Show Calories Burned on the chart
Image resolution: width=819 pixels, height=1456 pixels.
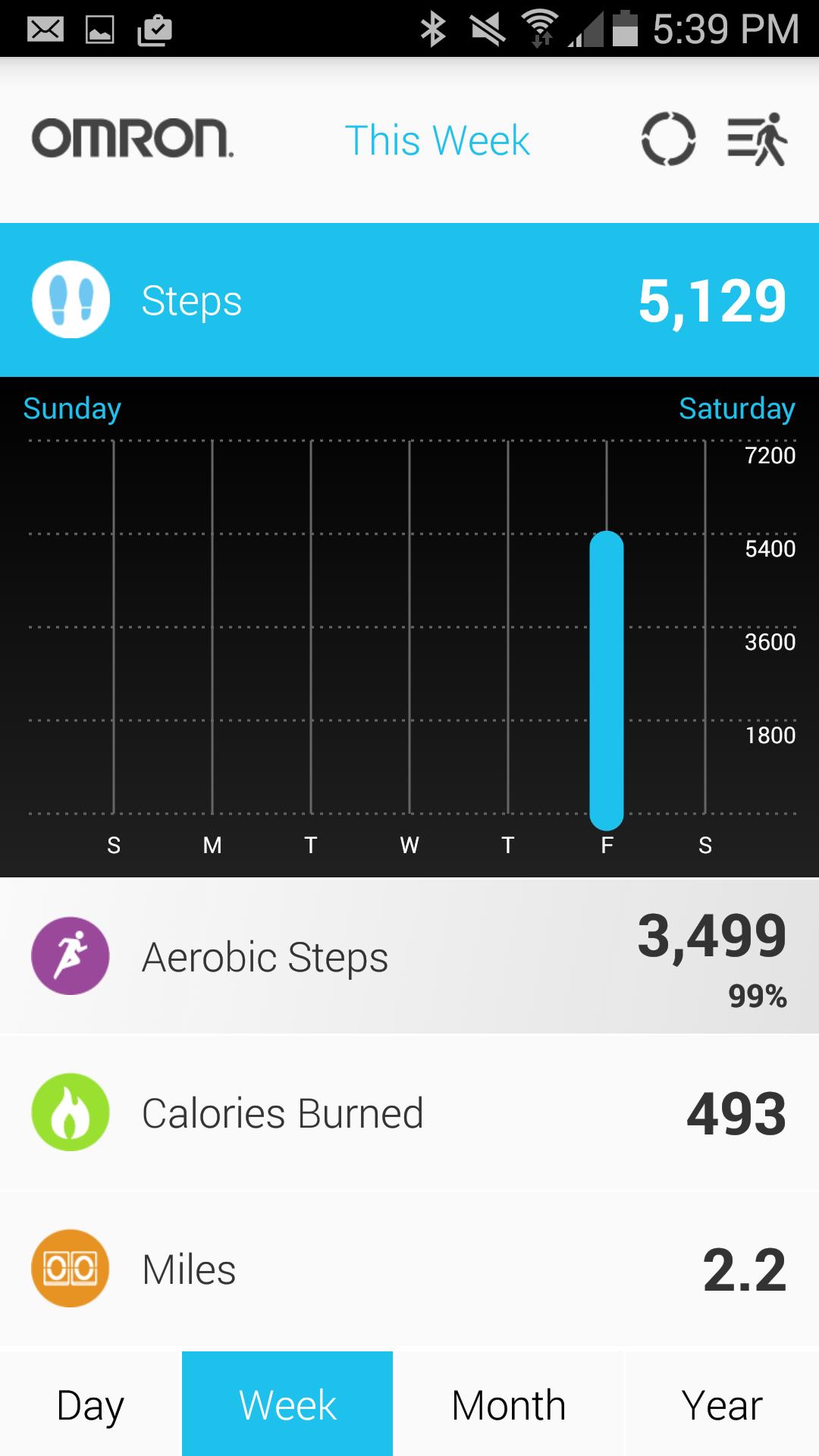point(409,1113)
